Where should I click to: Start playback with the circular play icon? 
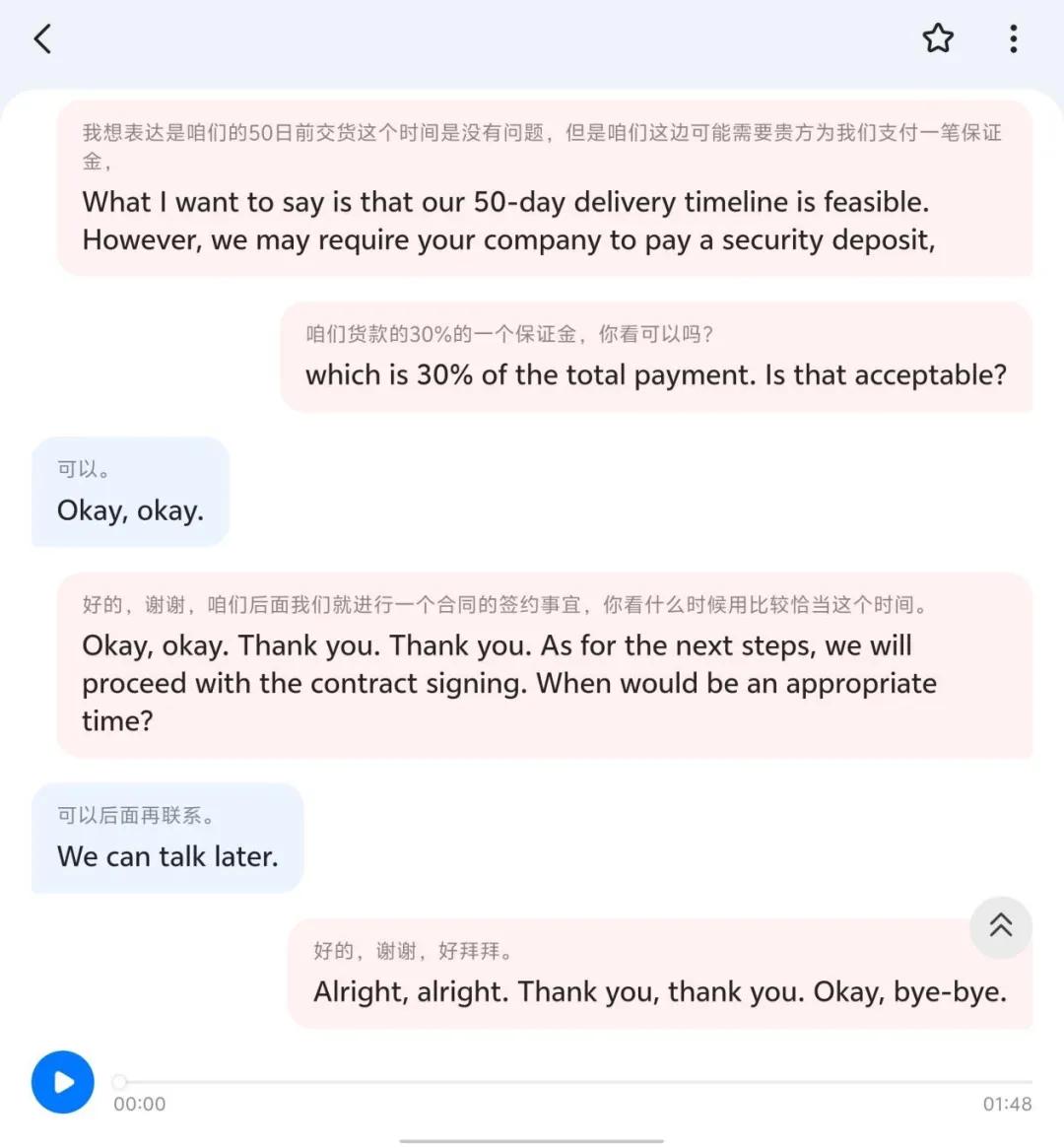click(62, 1082)
